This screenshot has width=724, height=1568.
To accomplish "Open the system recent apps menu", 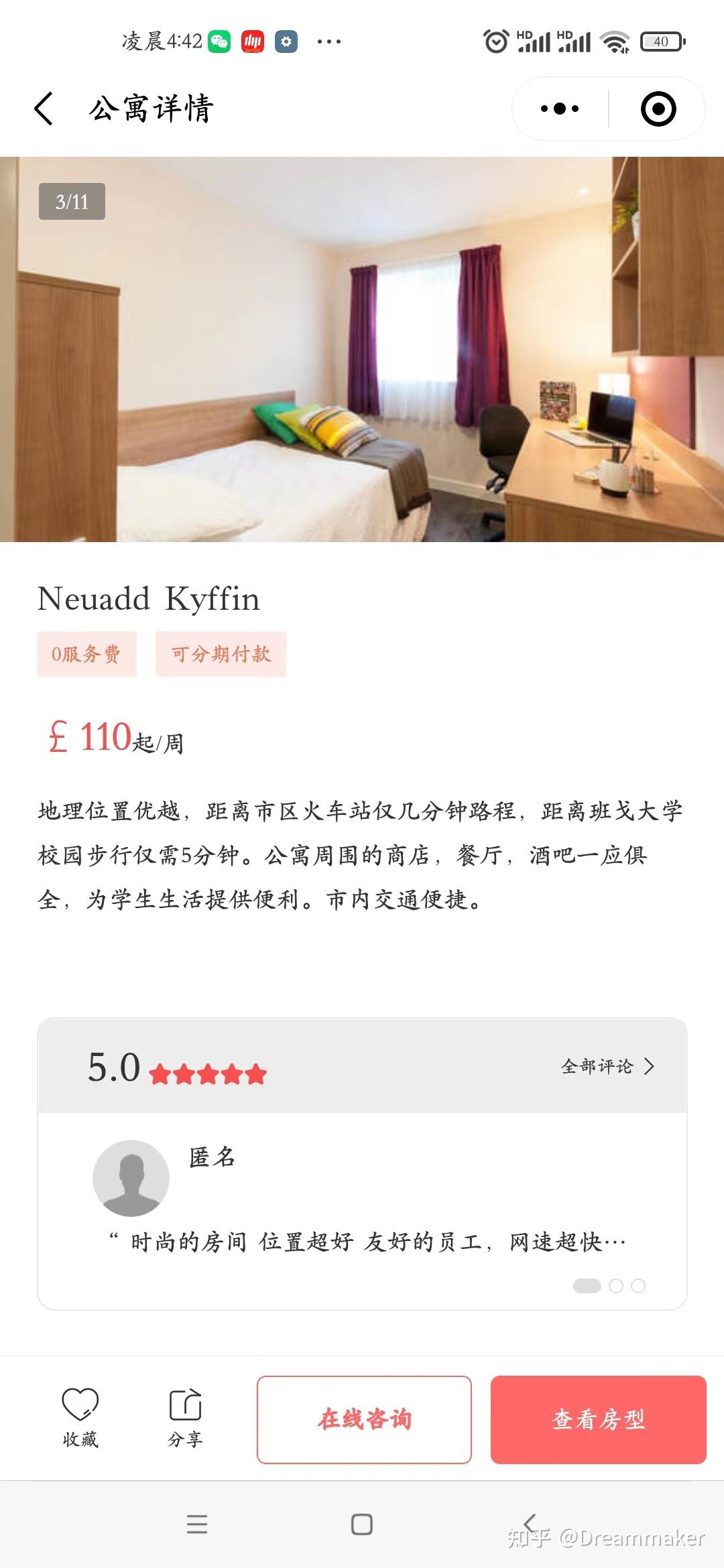I will pos(197,1524).
